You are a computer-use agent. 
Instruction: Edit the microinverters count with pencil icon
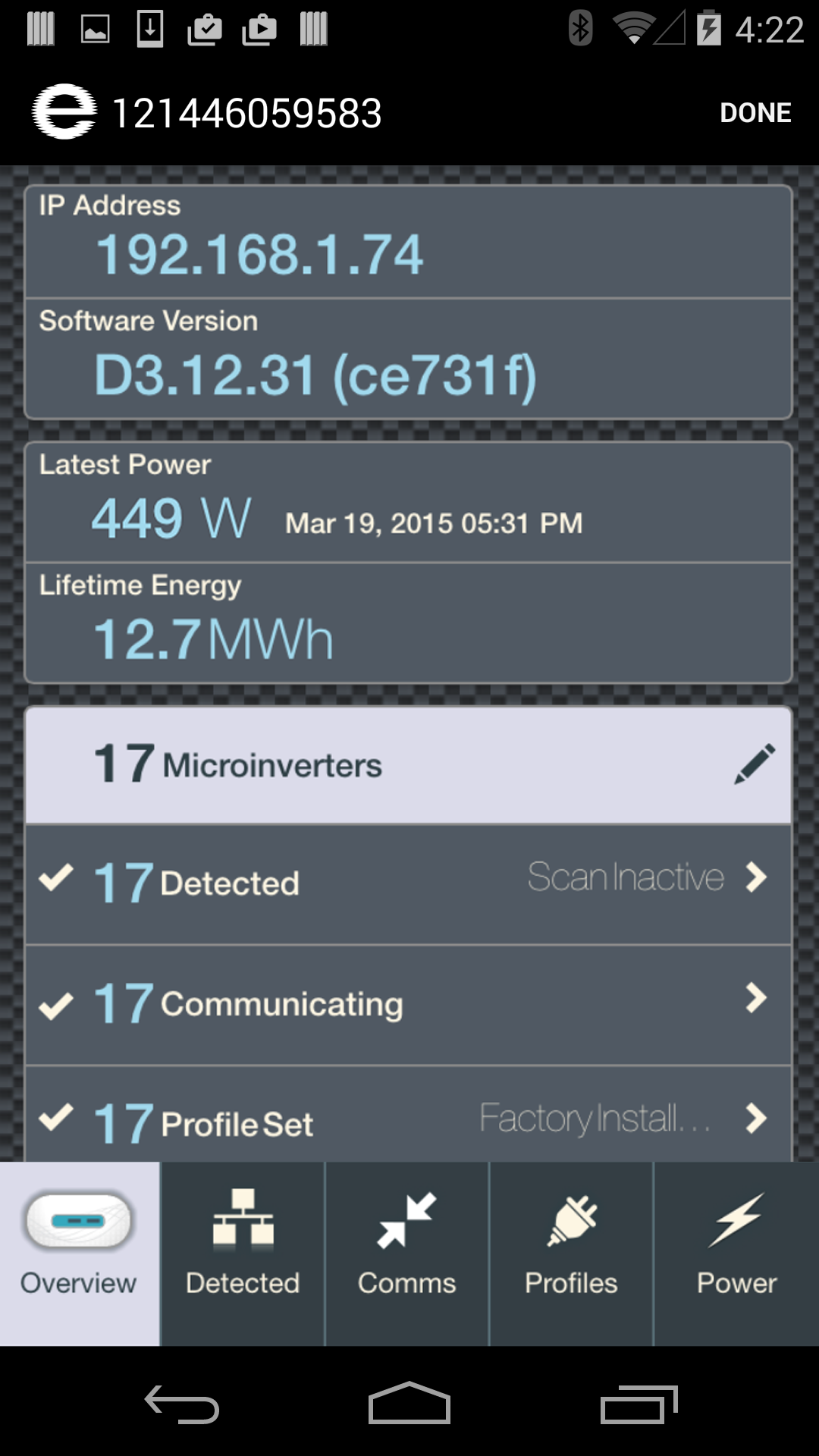pyautogui.click(x=755, y=764)
